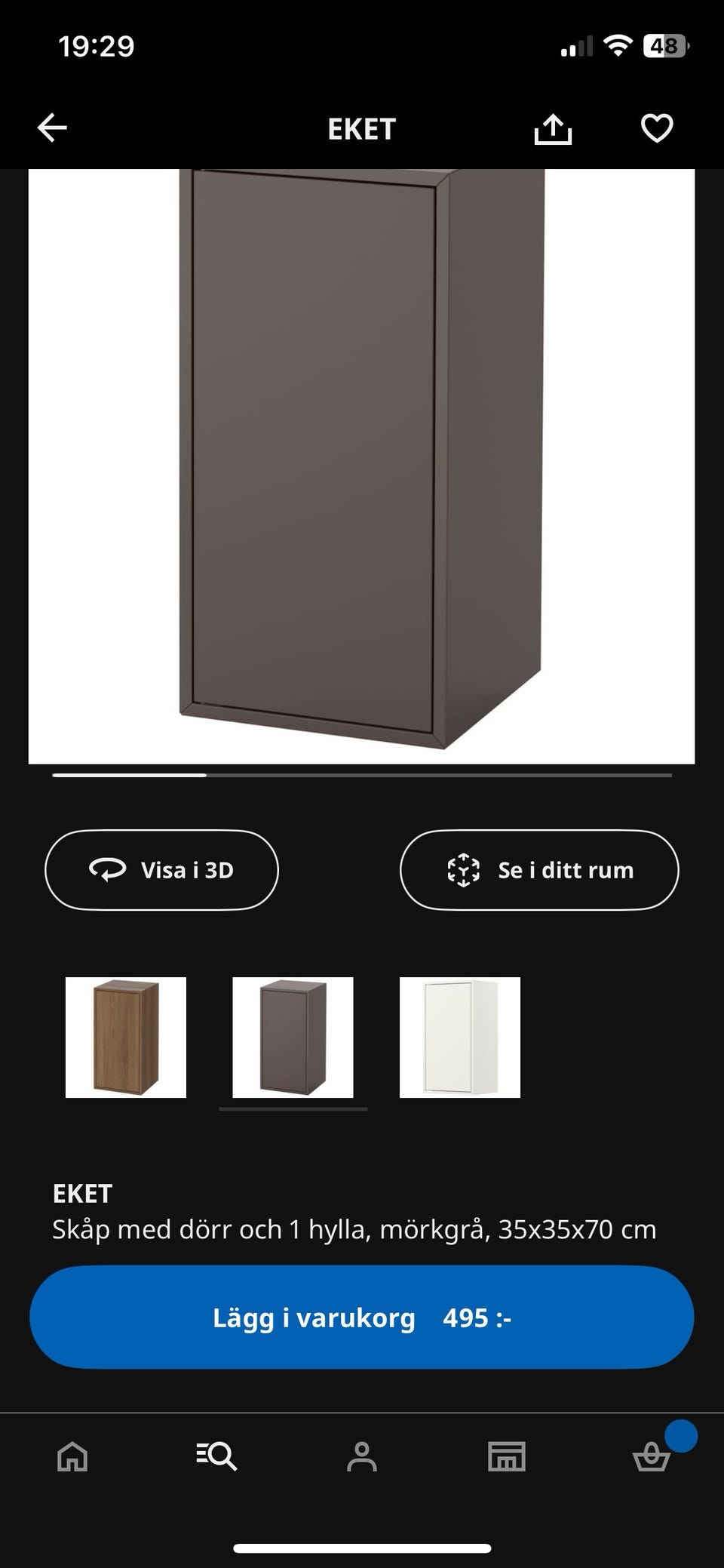Viewport: 724px width, 1568px height.
Task: Open the profile tab
Action: click(362, 1456)
